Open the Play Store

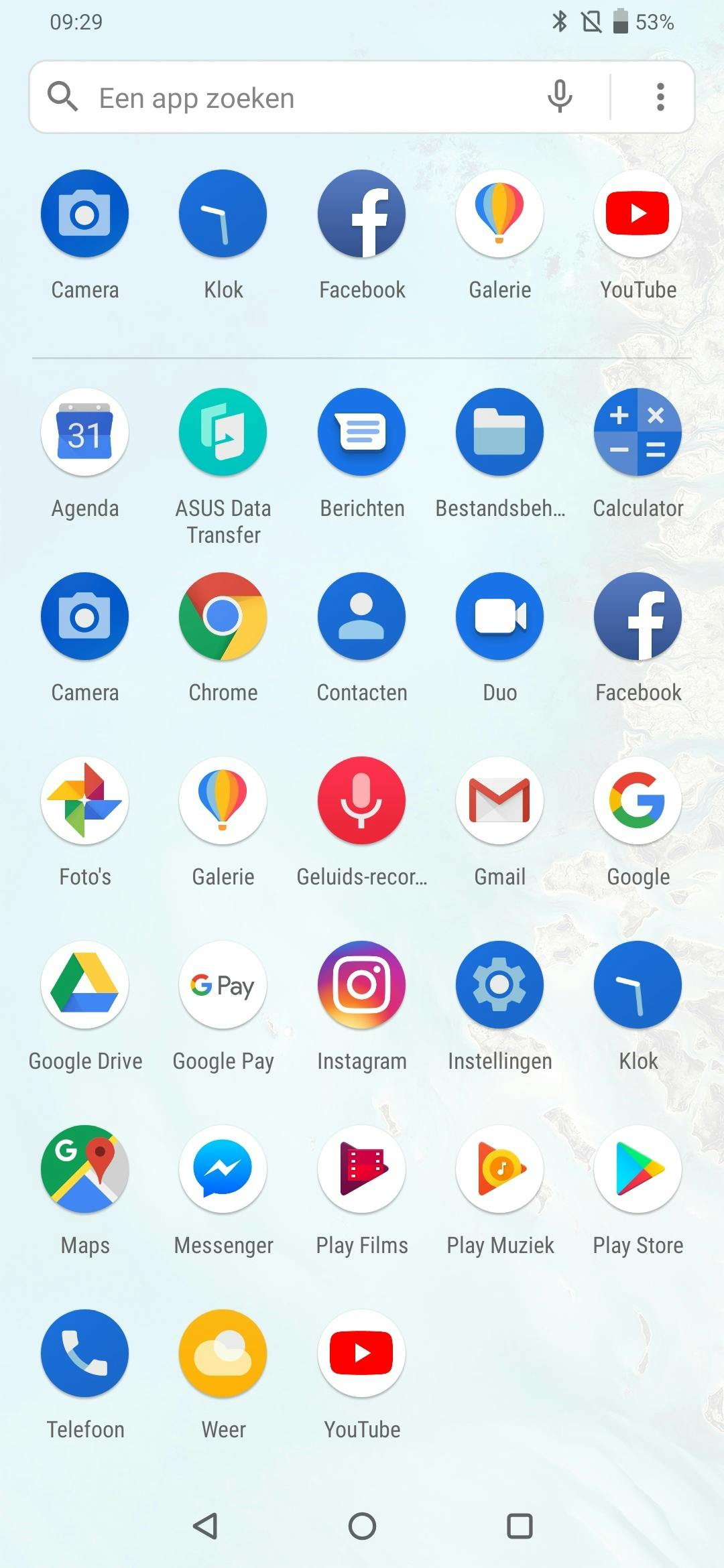click(x=638, y=1169)
